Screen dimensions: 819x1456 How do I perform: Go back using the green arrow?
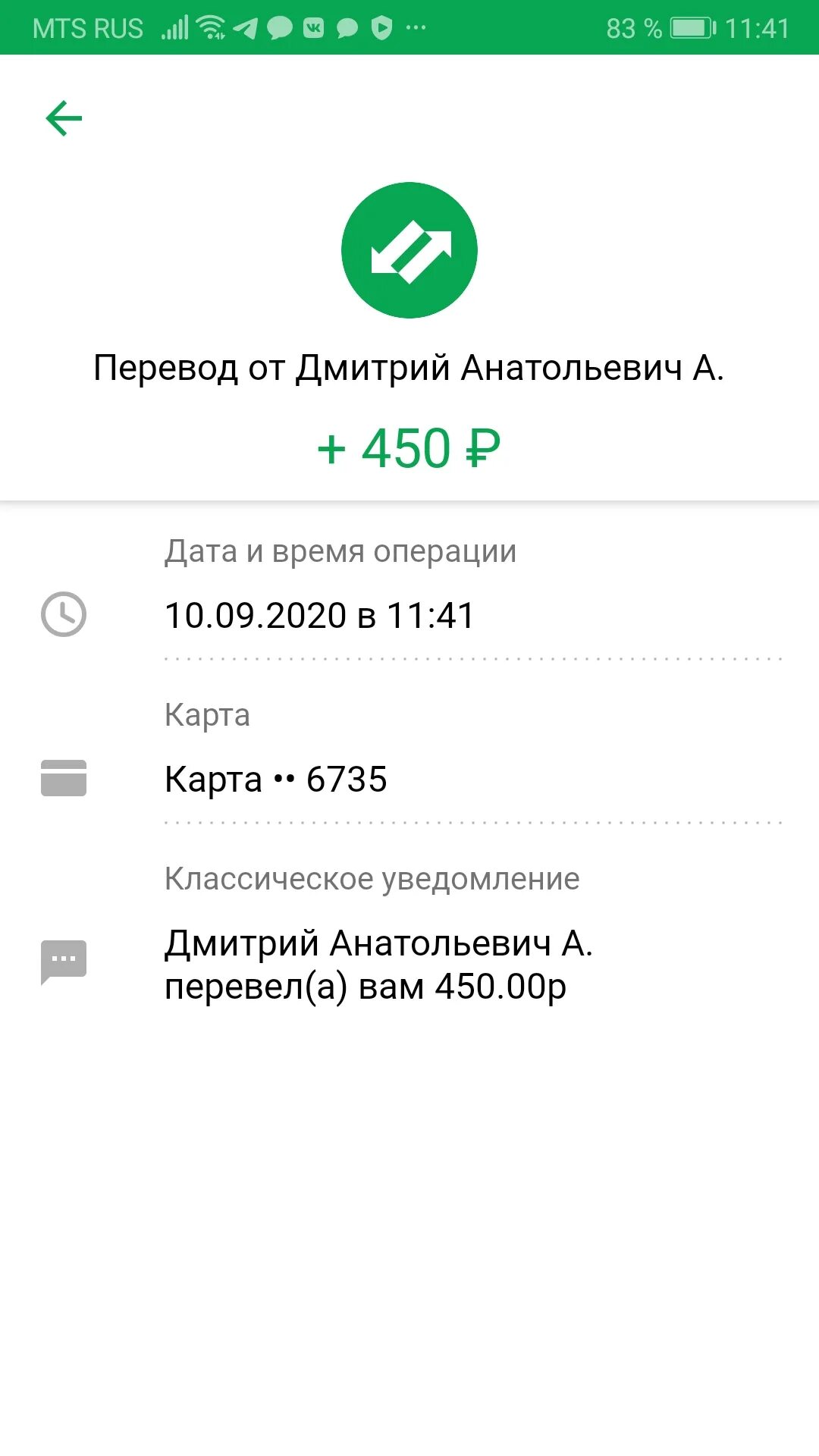(x=64, y=118)
